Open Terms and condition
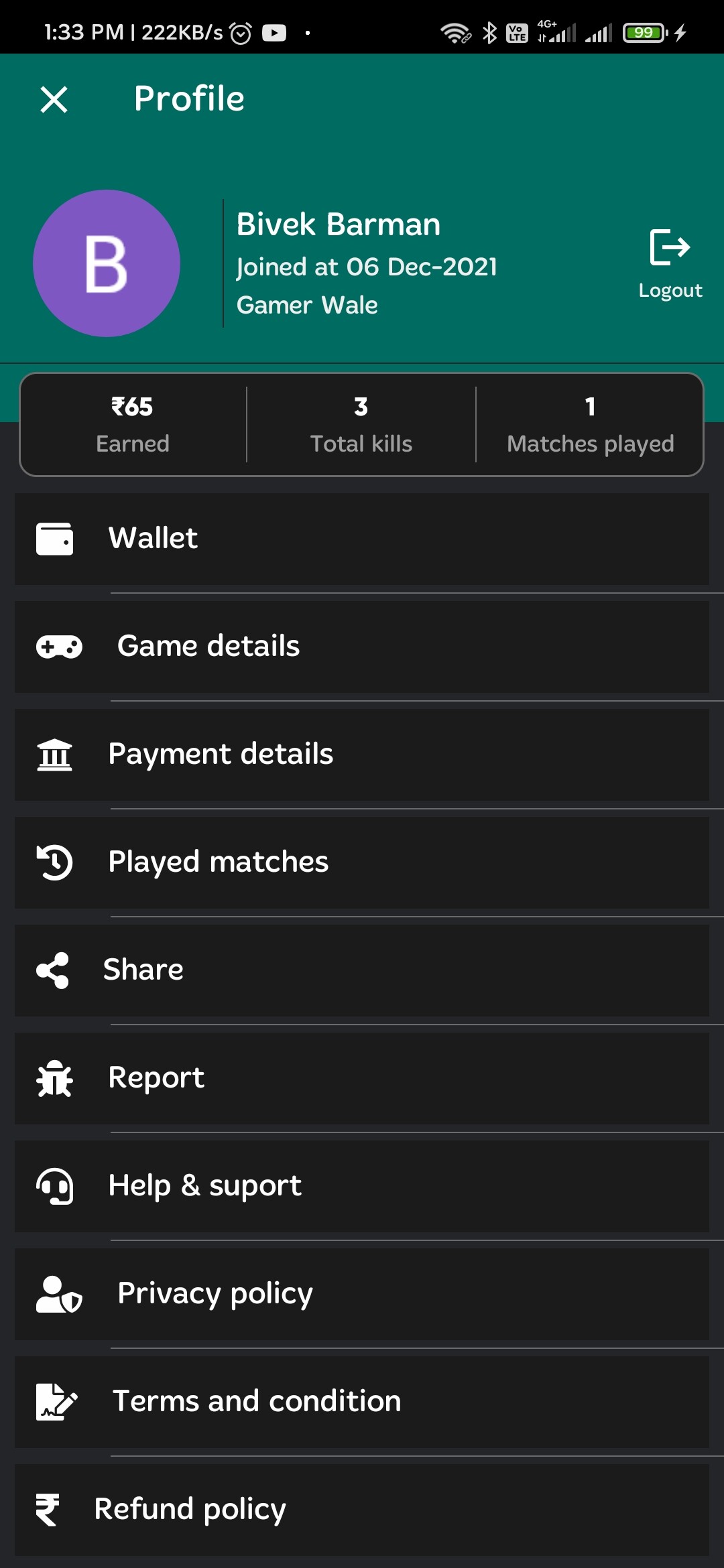This screenshot has height=1568, width=724. pos(362,1402)
